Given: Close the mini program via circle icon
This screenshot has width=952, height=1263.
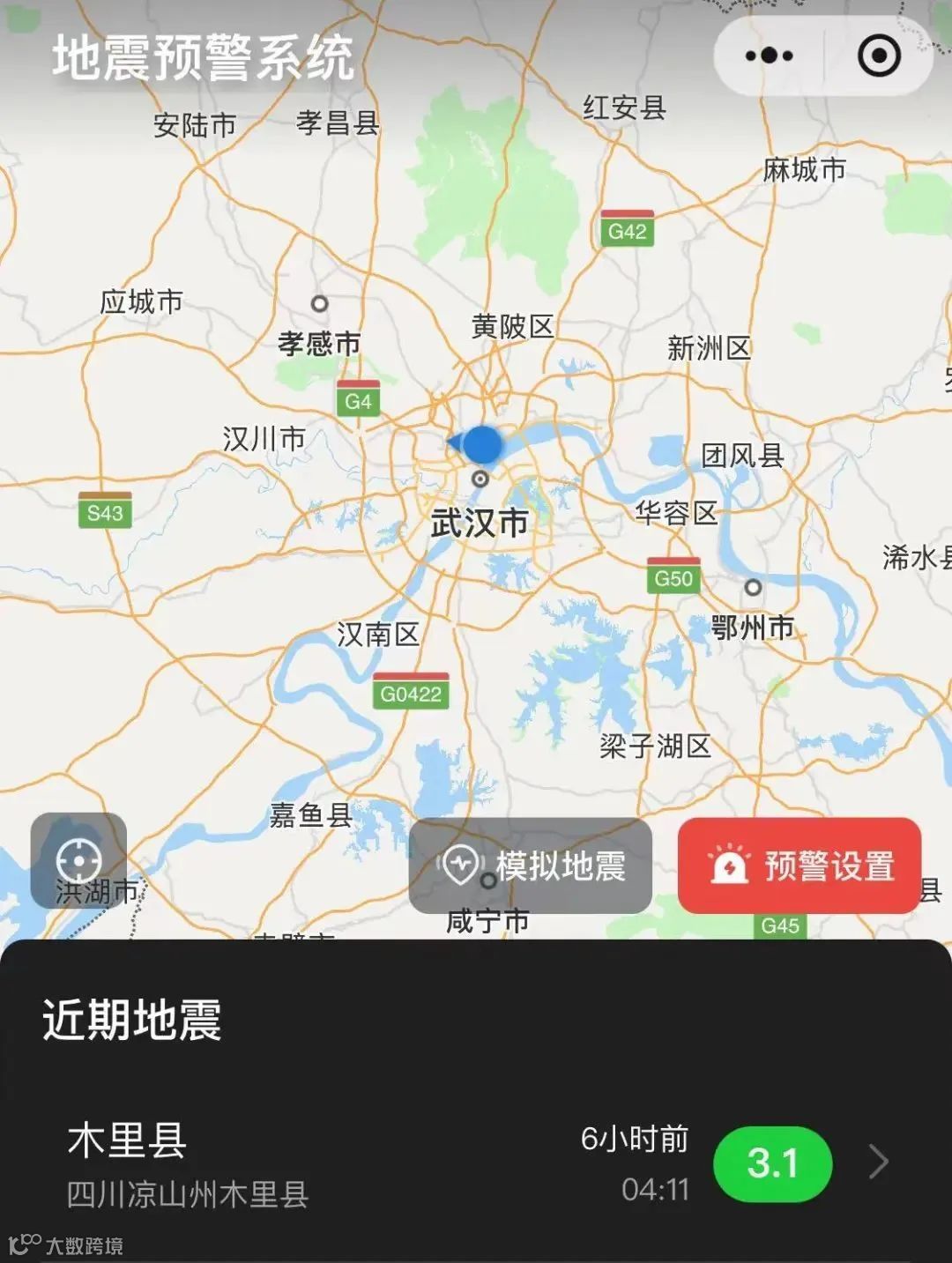Looking at the screenshot, I should (x=879, y=56).
